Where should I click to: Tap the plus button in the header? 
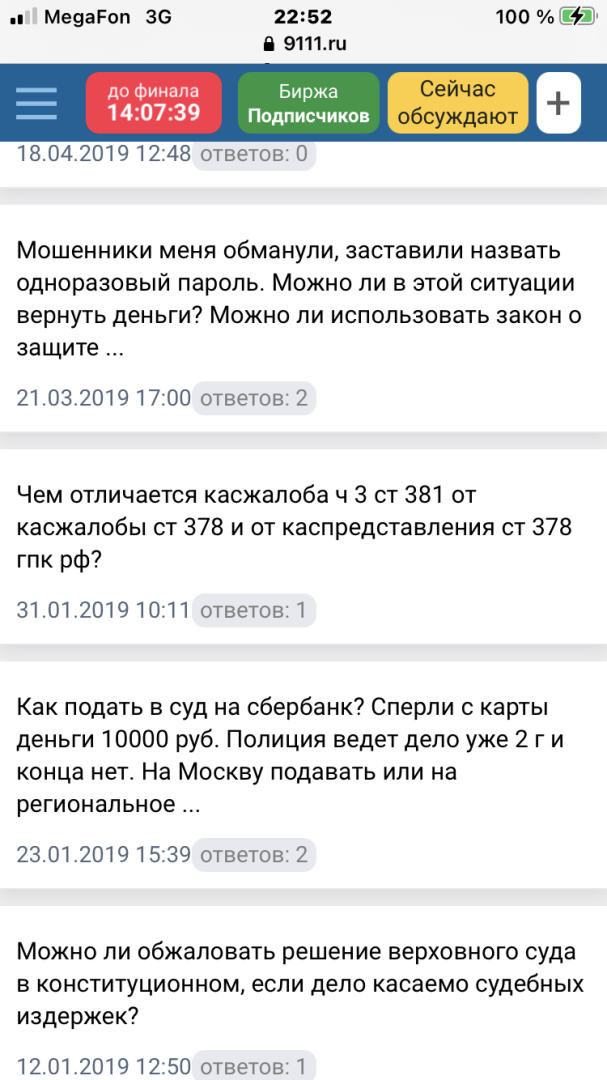(x=559, y=103)
